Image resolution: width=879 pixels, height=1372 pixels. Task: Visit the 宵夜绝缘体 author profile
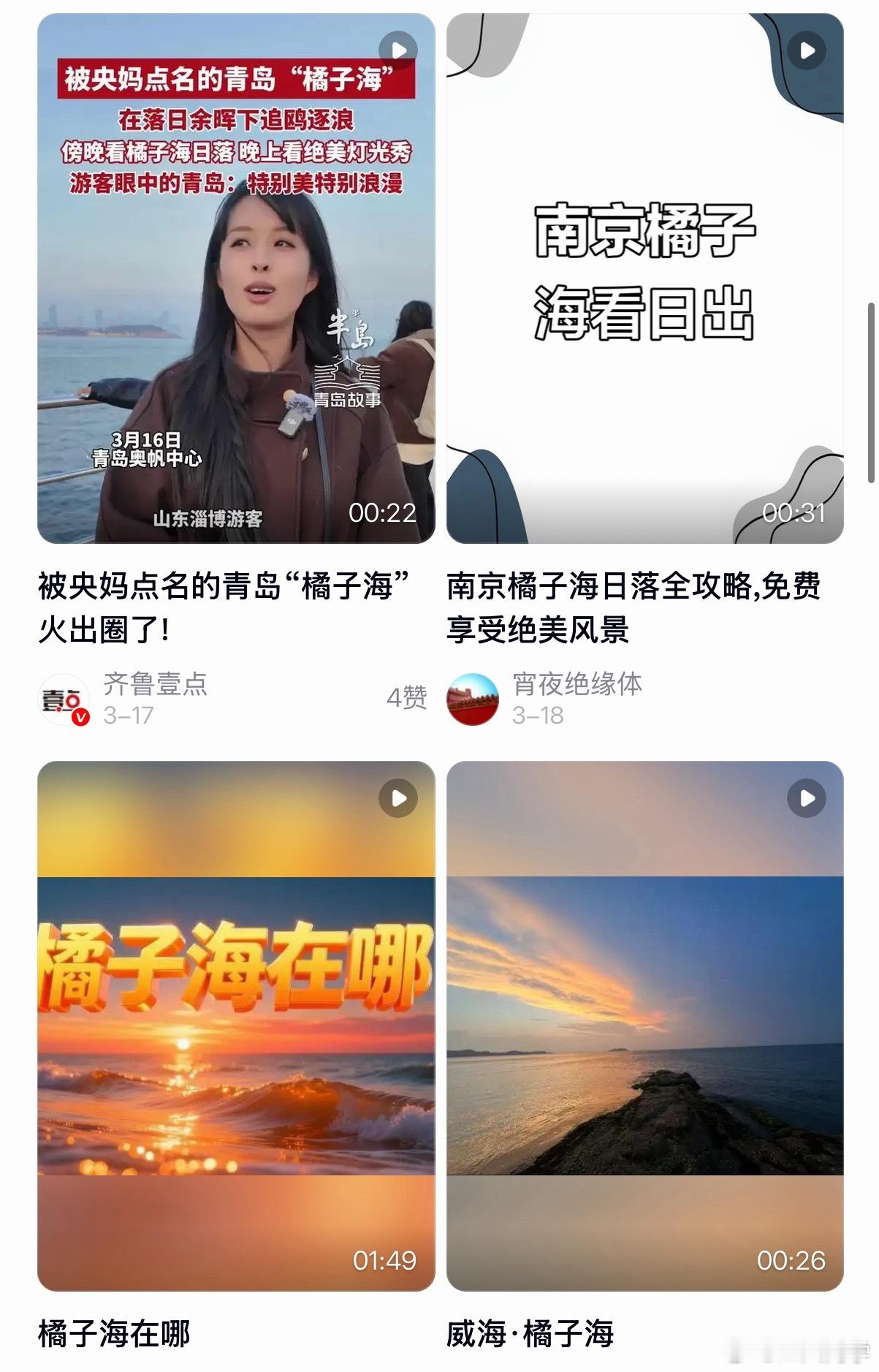point(473,699)
